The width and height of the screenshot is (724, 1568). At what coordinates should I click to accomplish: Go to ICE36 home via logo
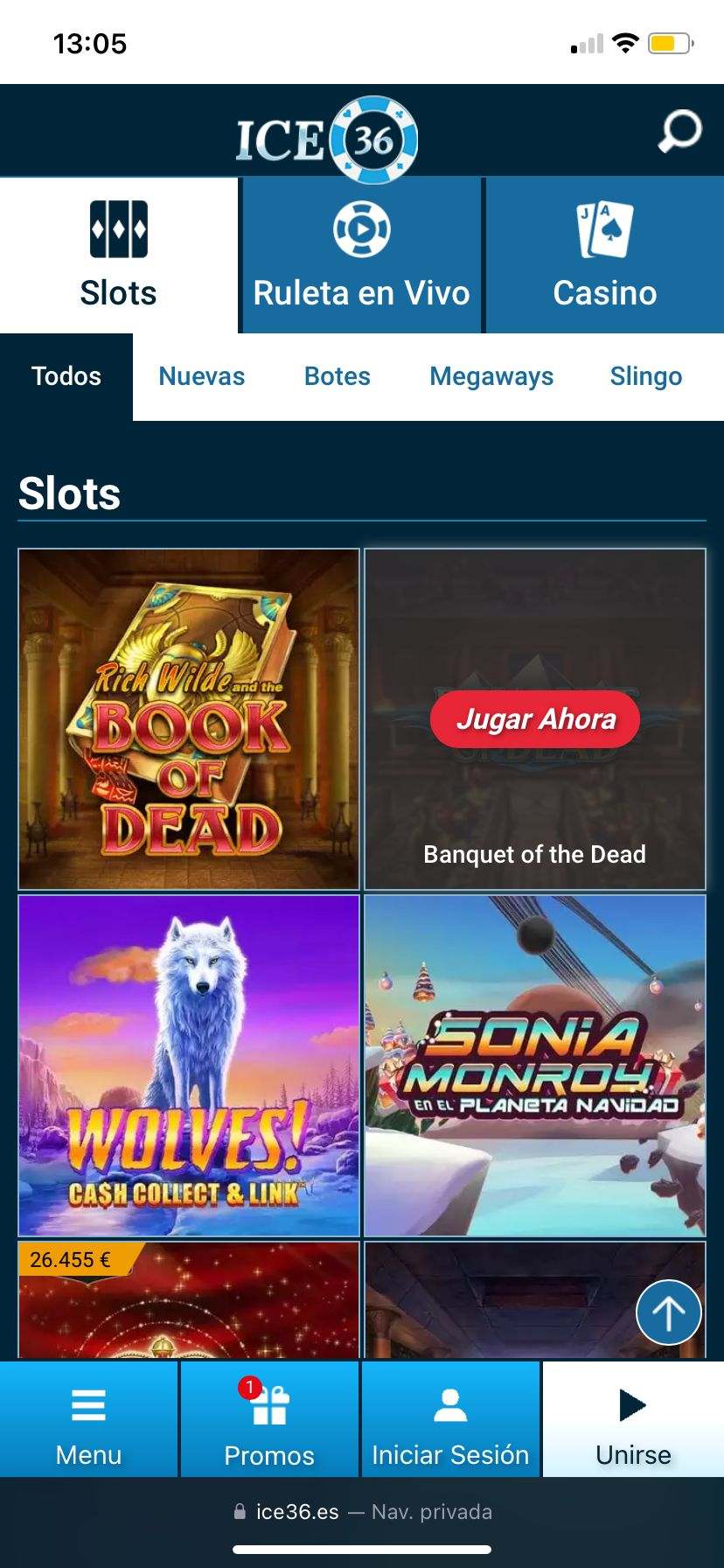click(x=326, y=139)
